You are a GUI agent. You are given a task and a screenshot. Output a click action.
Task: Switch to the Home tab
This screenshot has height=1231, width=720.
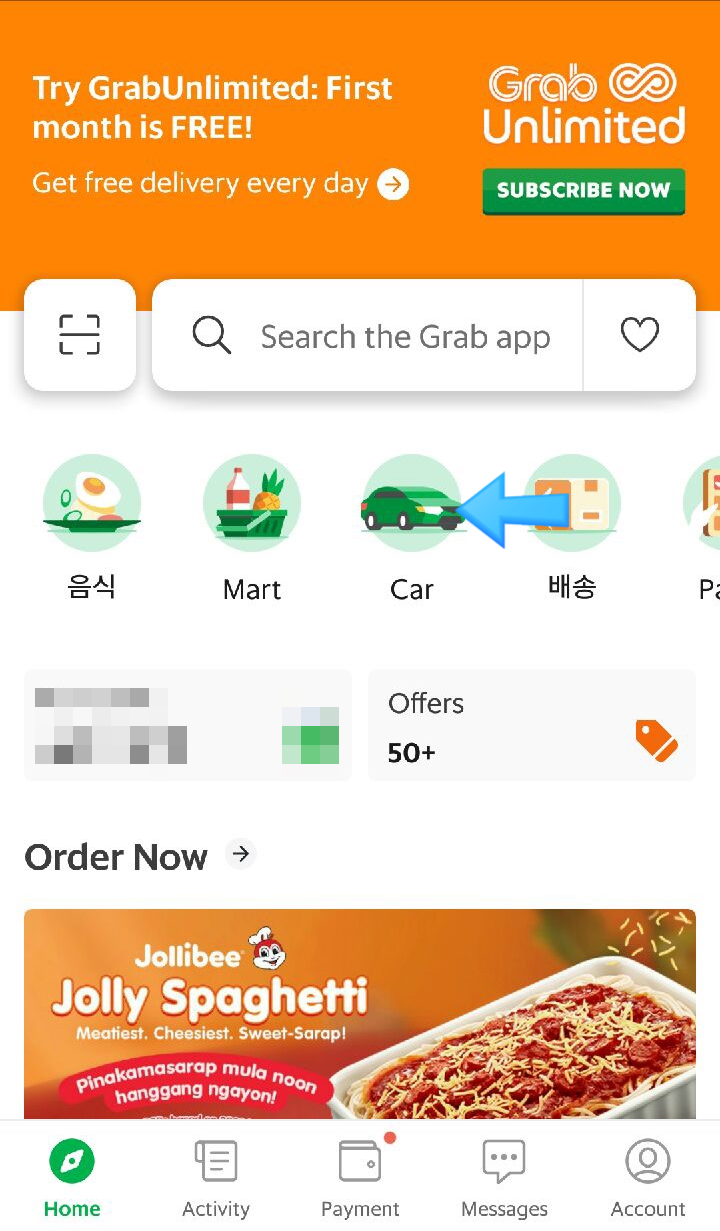tap(72, 1180)
